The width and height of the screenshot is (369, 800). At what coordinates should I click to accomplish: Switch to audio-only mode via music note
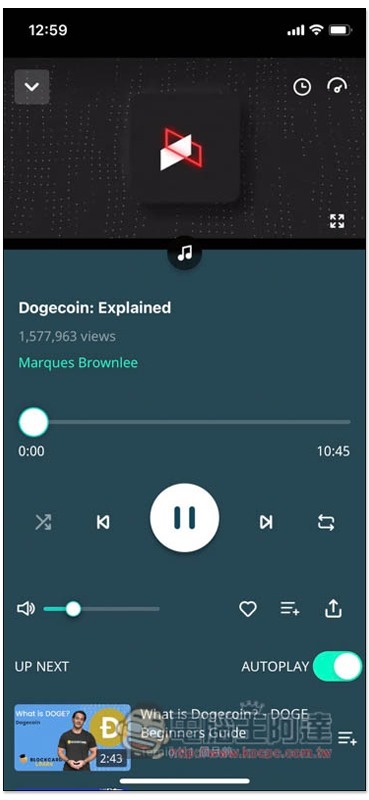(x=185, y=253)
